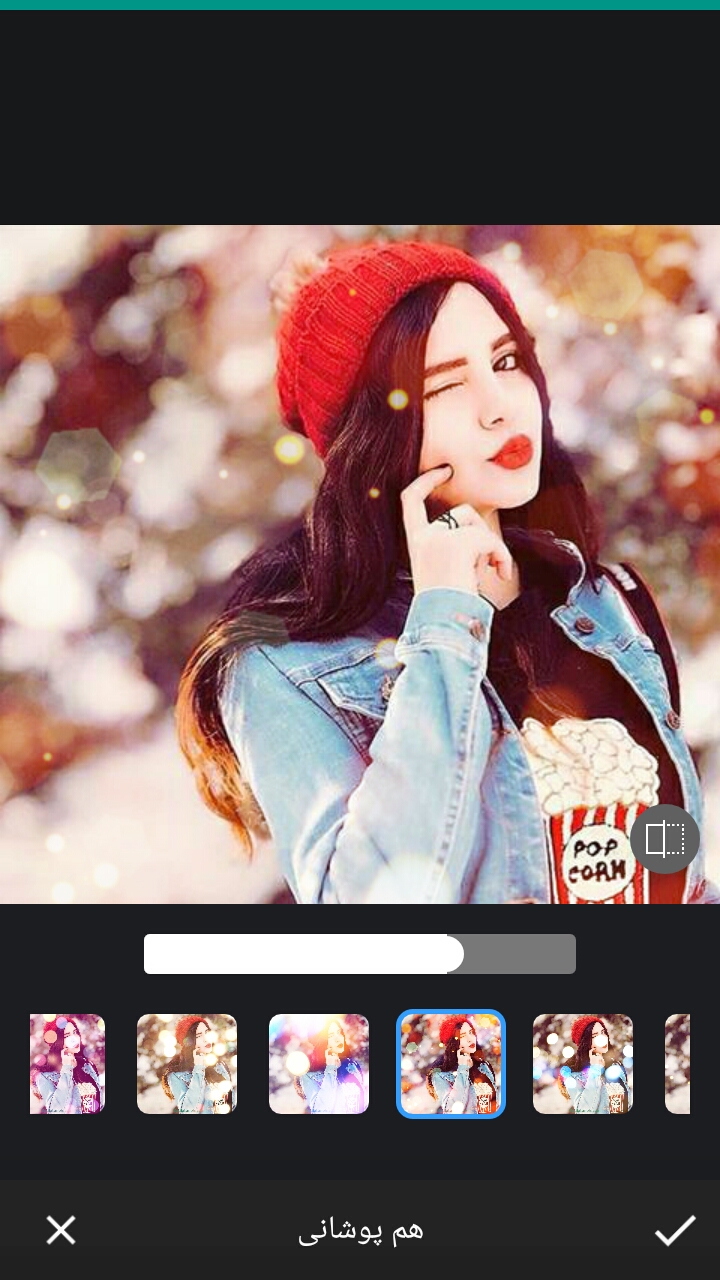The height and width of the screenshot is (1280, 720).
Task: Choose the golden bokeh overlay thumbnail
Action: pos(187,1064)
